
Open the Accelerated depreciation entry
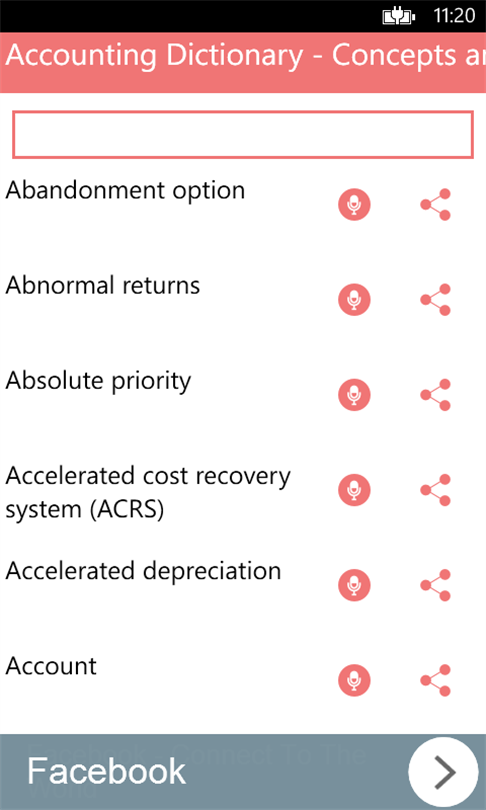coord(143,571)
